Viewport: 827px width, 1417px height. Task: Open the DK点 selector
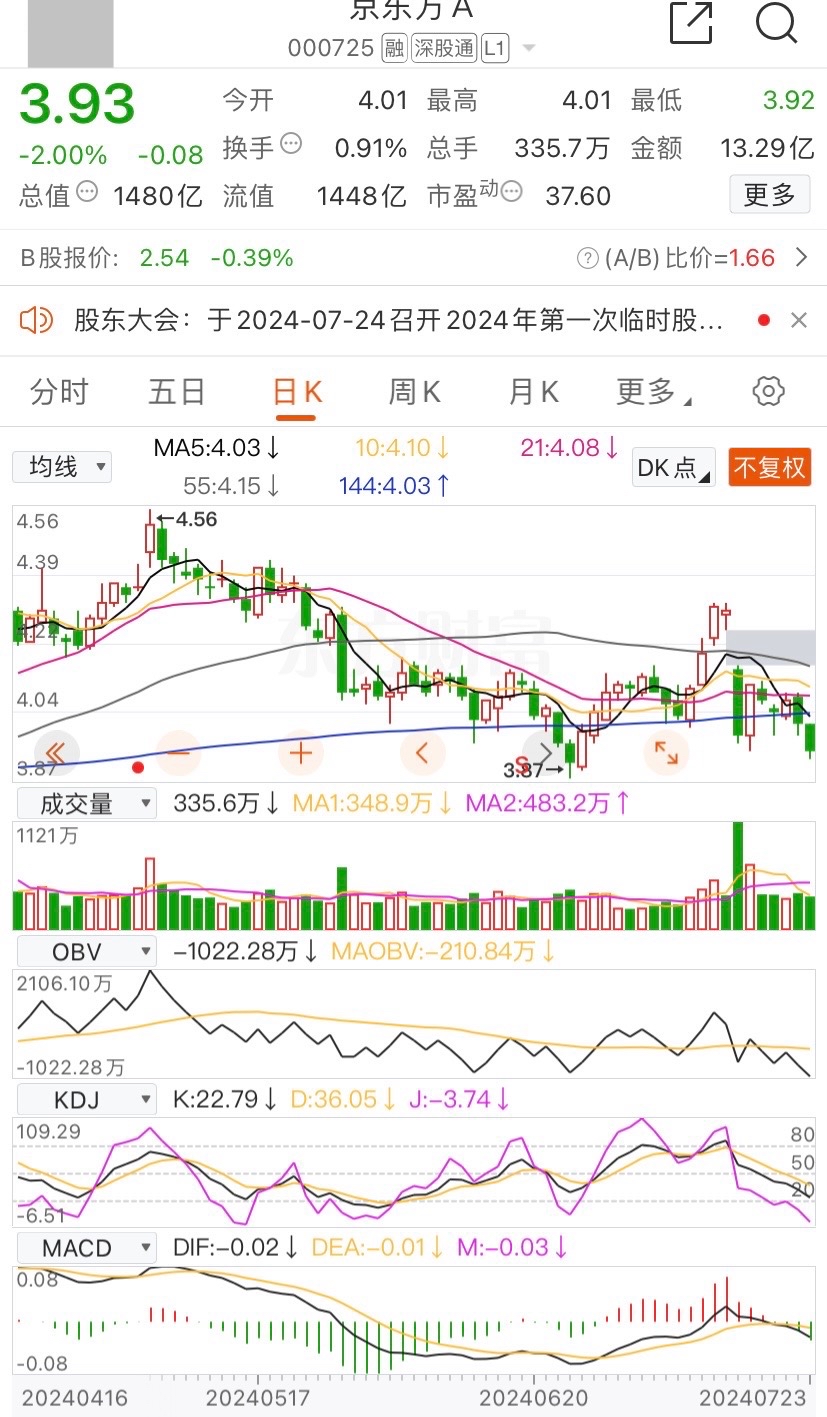675,468
